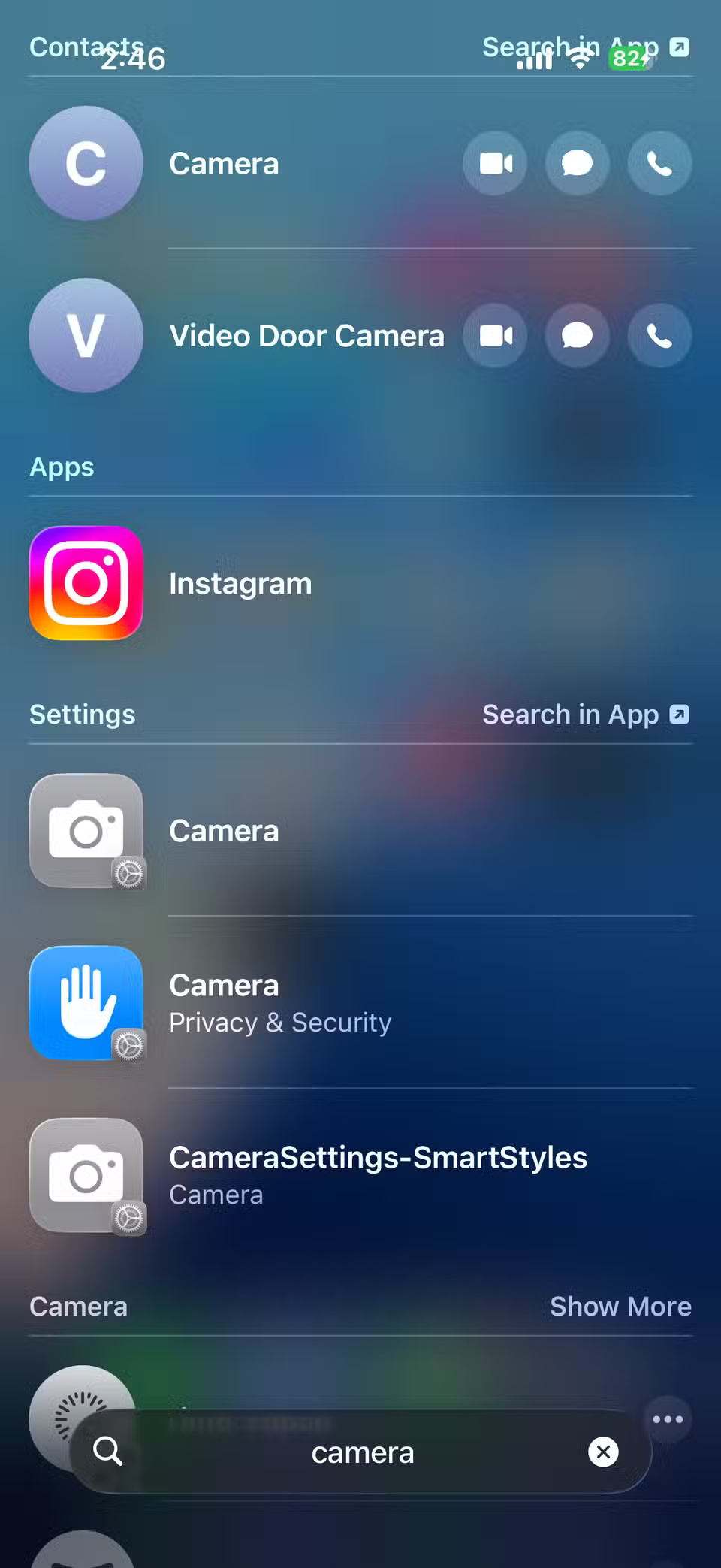Start video call with Video Door Camera
The width and height of the screenshot is (721, 1568).
coord(495,336)
